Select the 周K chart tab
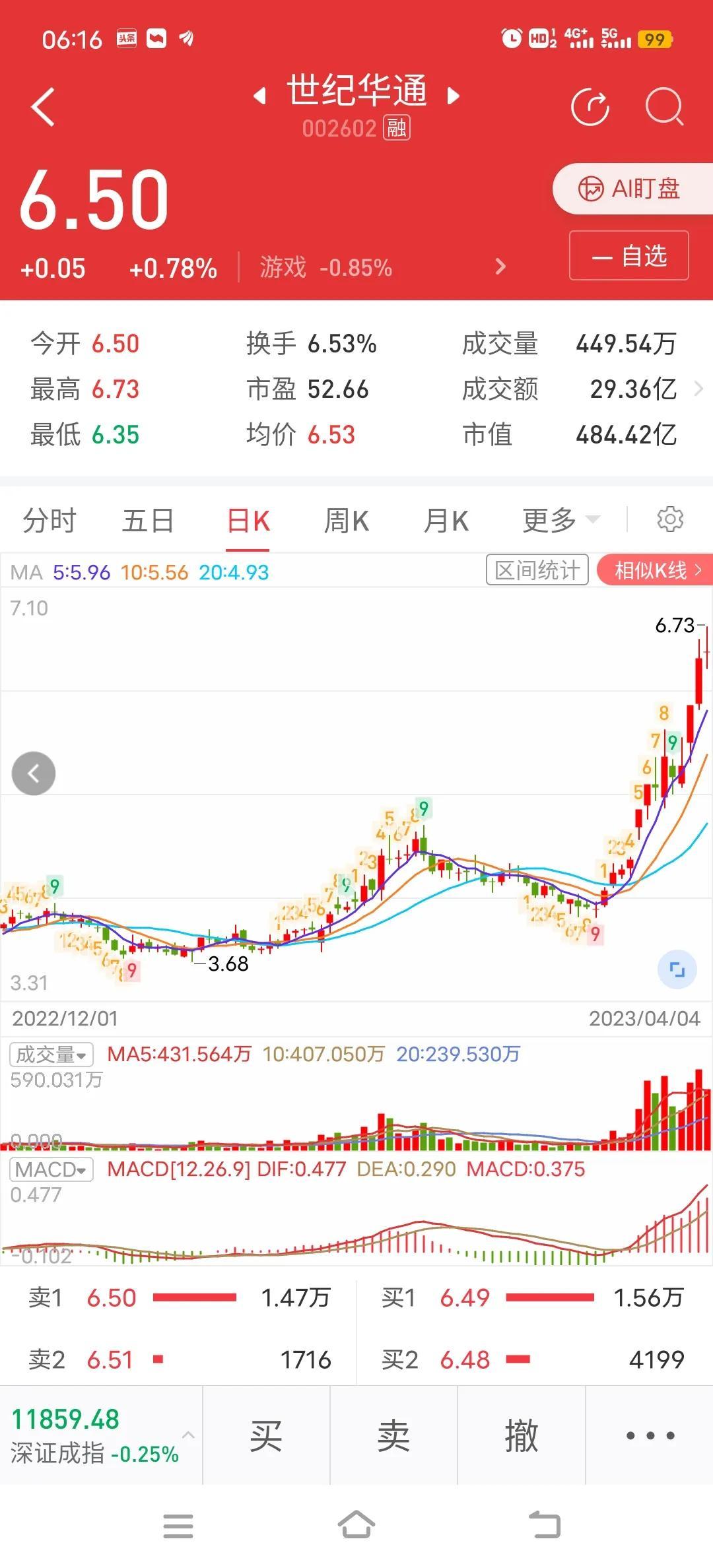713x1568 pixels. click(x=347, y=521)
